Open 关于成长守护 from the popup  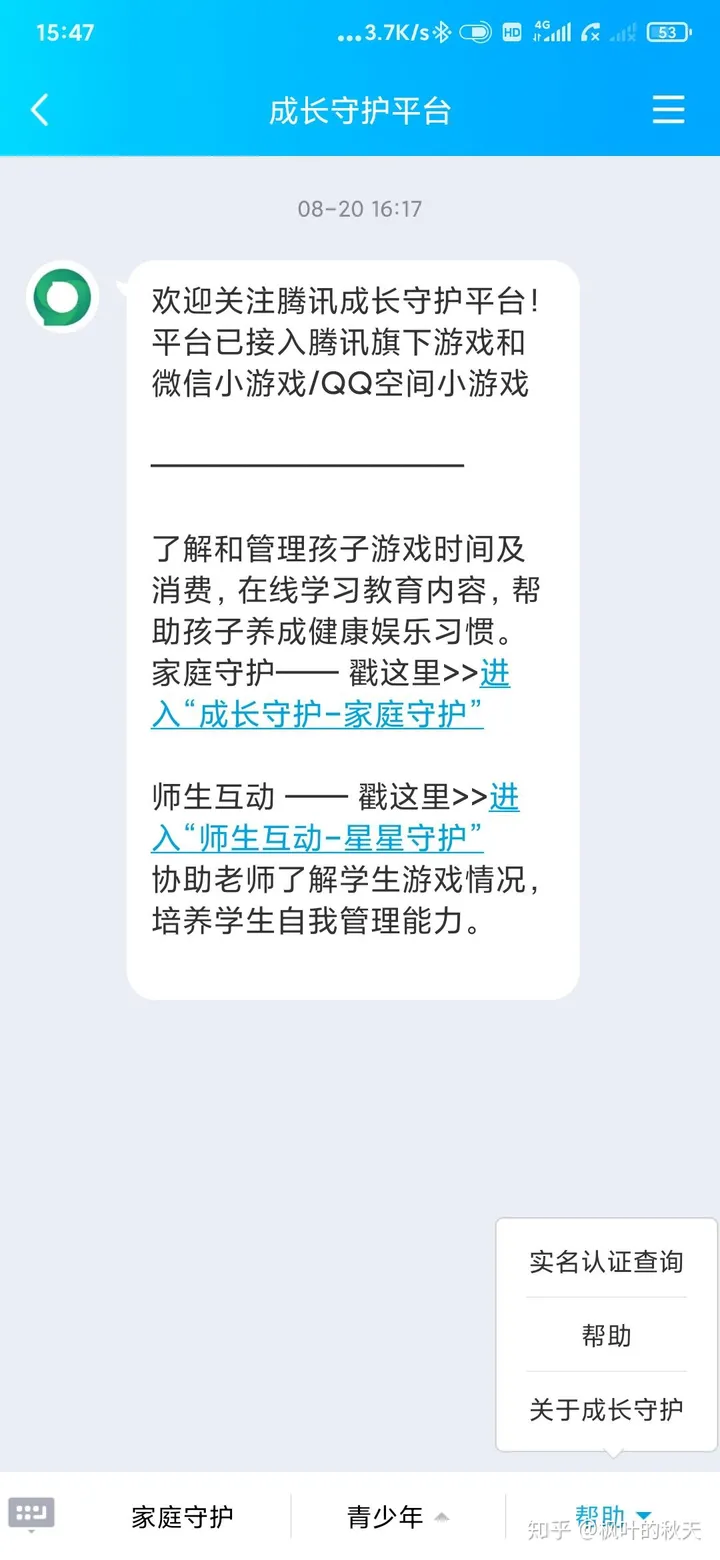coord(606,1410)
